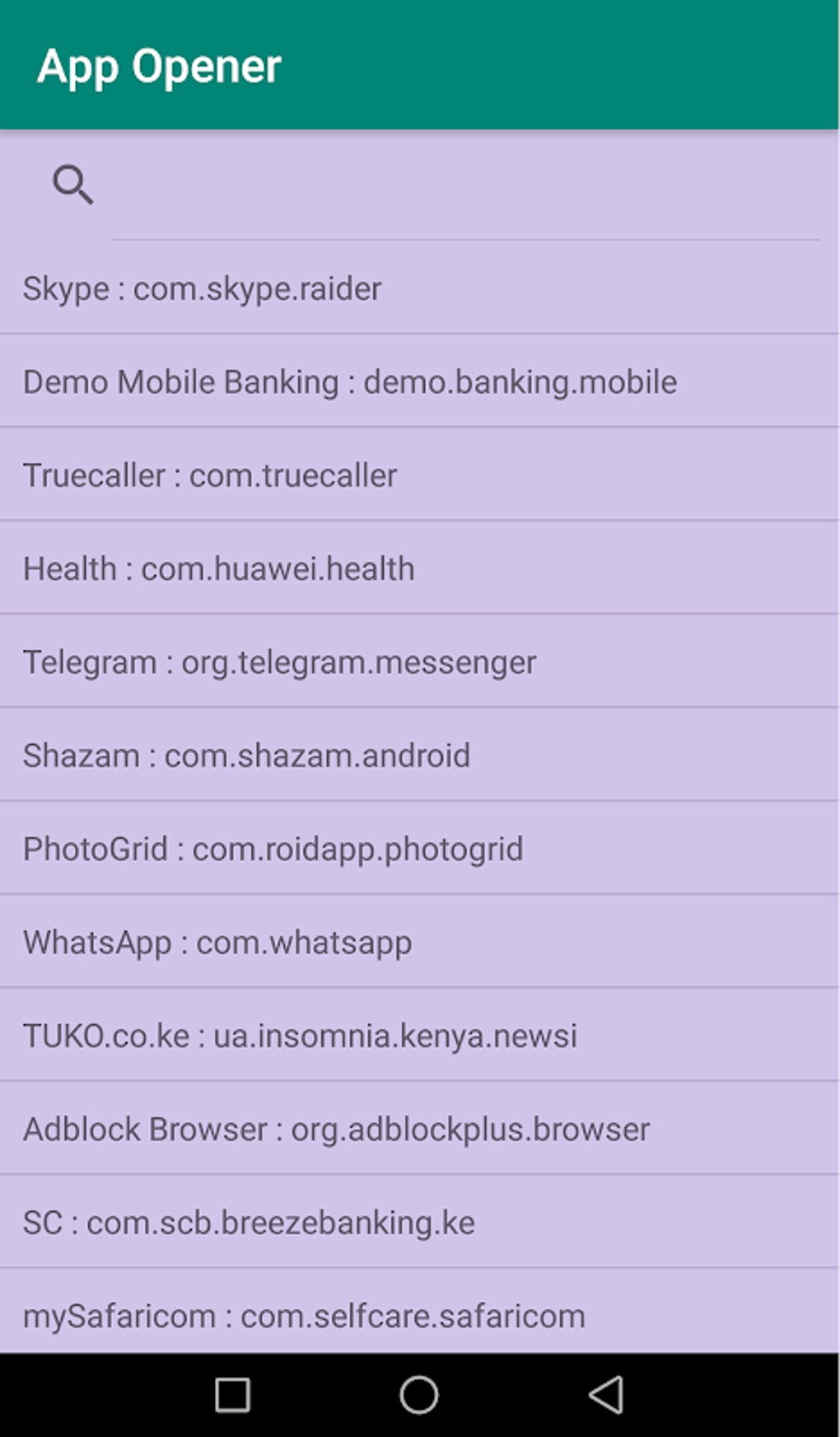
Task: Return to the home screen
Action: coord(419,1395)
